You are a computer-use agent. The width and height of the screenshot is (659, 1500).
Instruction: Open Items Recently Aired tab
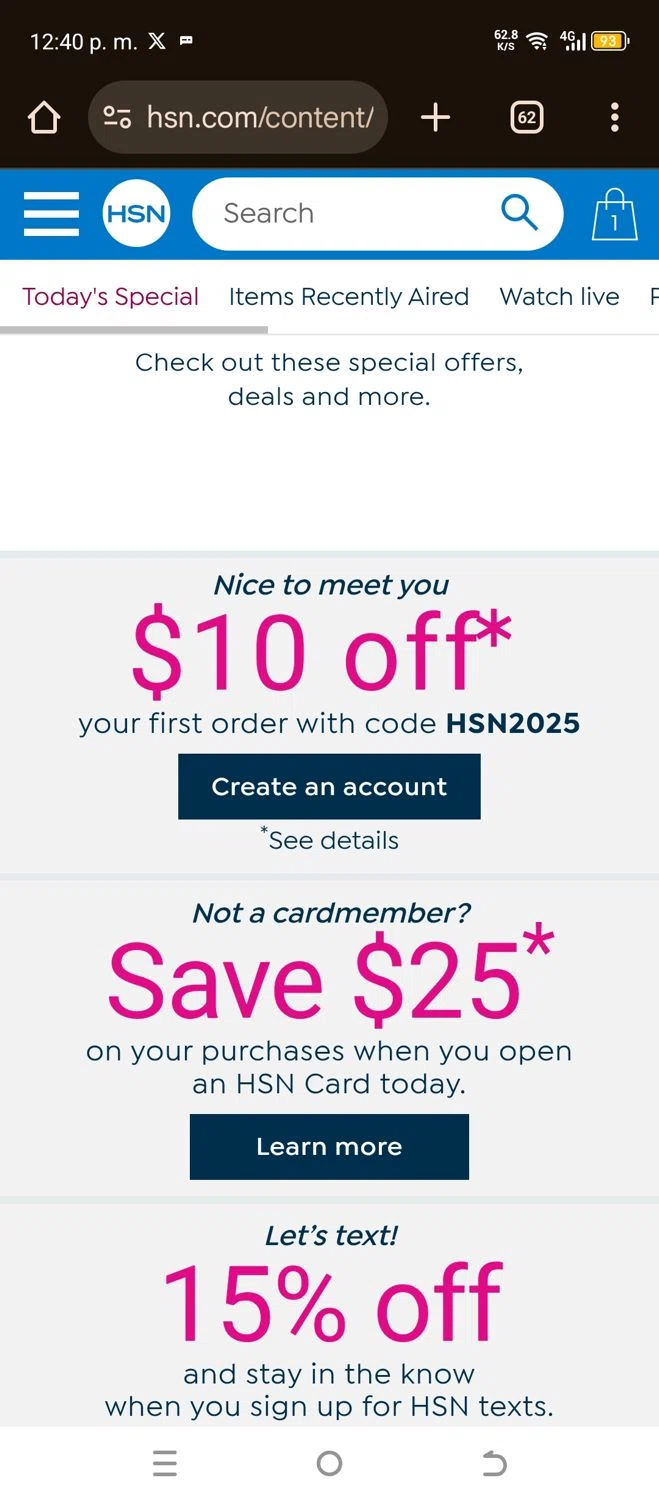click(348, 297)
